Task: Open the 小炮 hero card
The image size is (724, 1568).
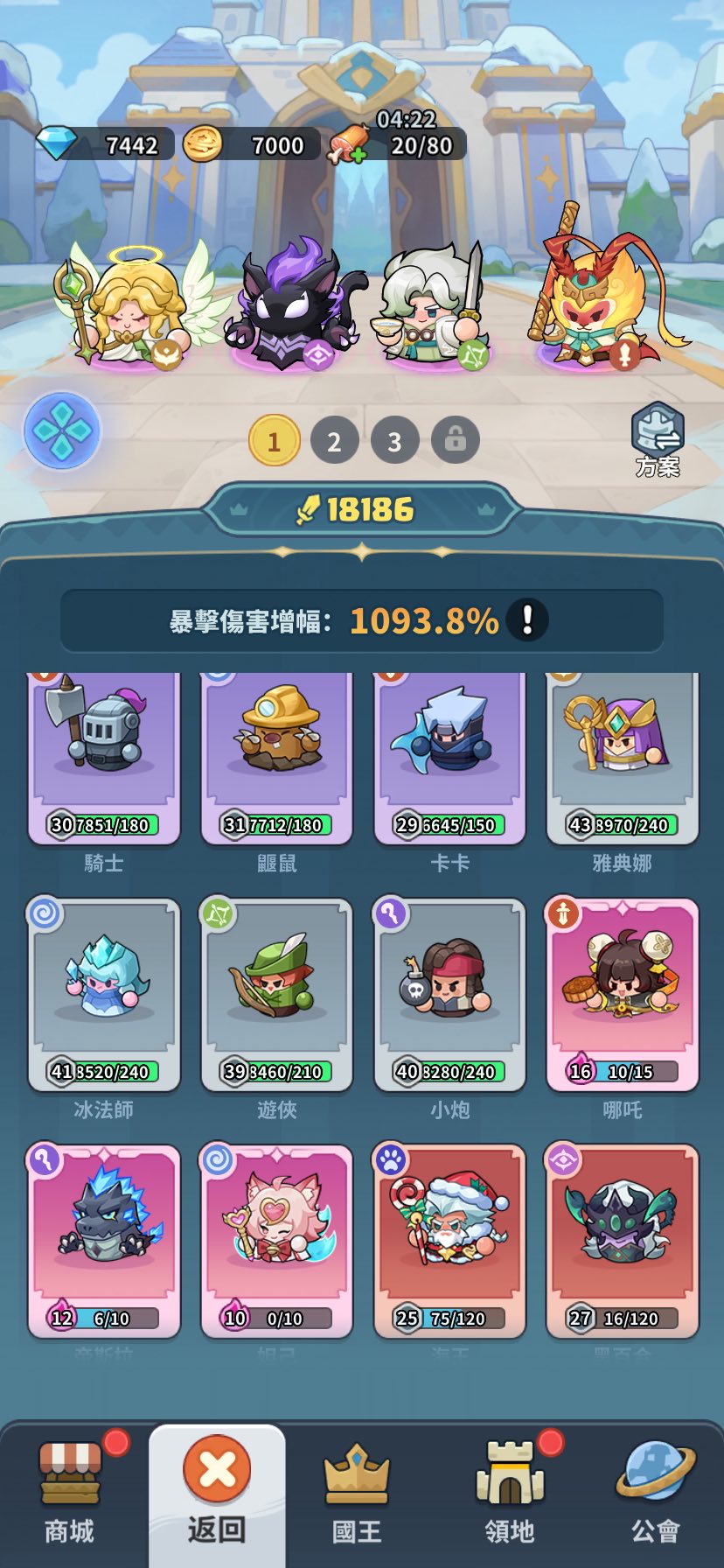Action: click(449, 994)
